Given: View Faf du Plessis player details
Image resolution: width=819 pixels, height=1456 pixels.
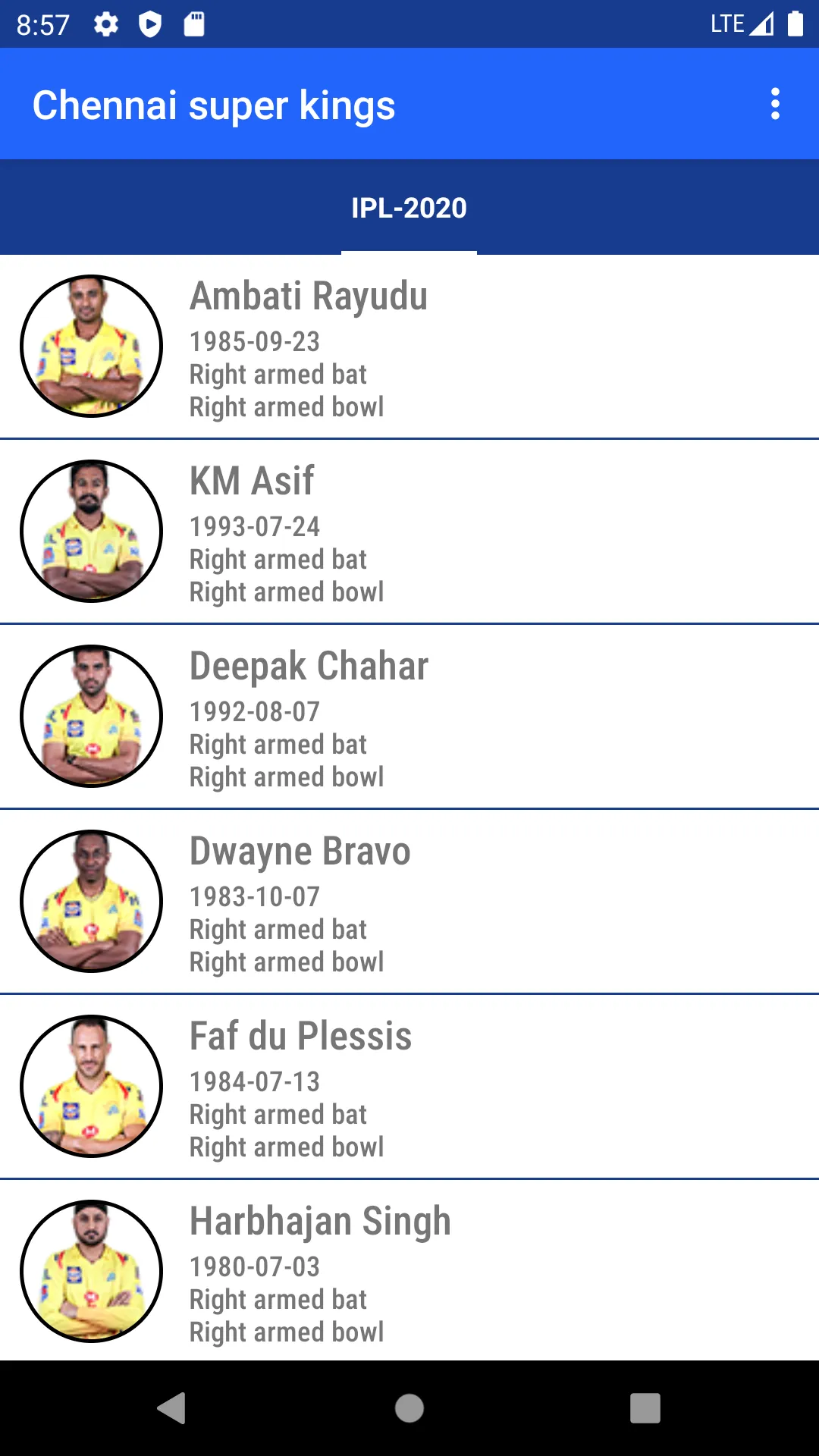Looking at the screenshot, I should coord(409,1087).
